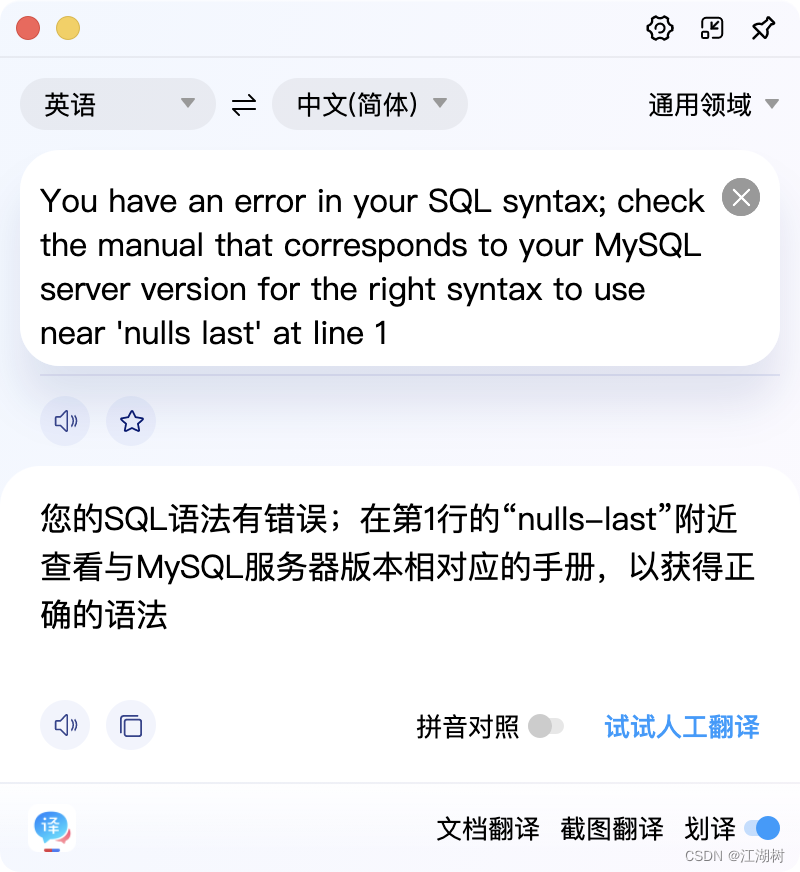Open 文档翻译 document translation
Screen dimensions: 800x872
[x=488, y=828]
